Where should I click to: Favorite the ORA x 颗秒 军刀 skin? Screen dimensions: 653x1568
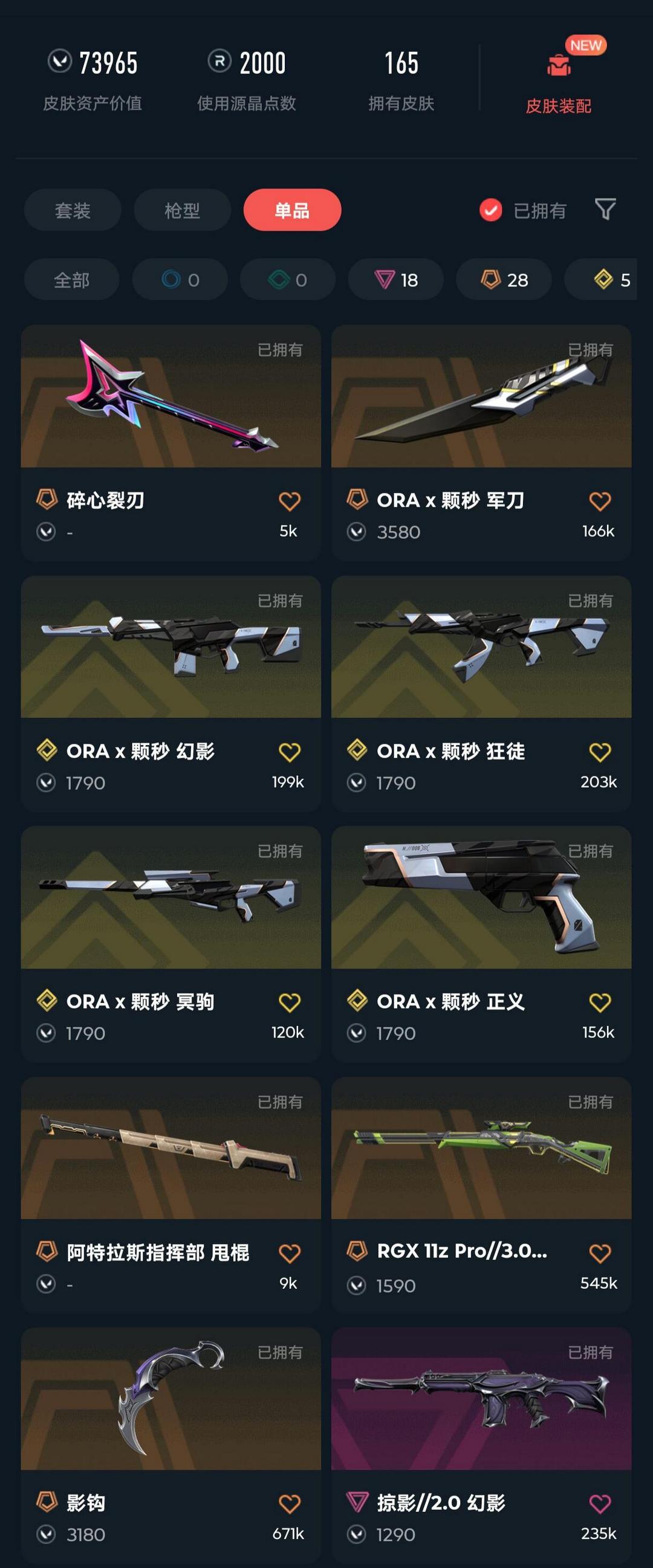599,501
